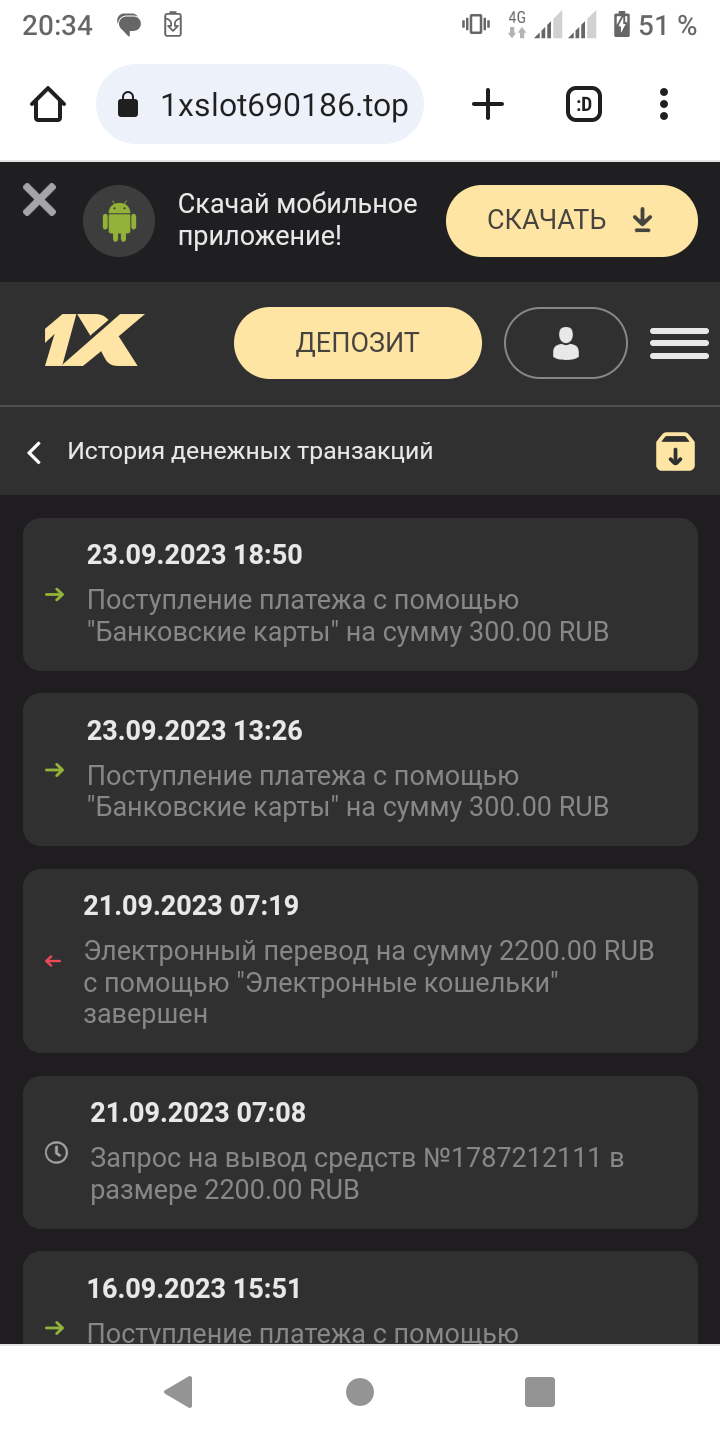Open the browser home page
This screenshot has height=1440, width=720.
pos(48,105)
